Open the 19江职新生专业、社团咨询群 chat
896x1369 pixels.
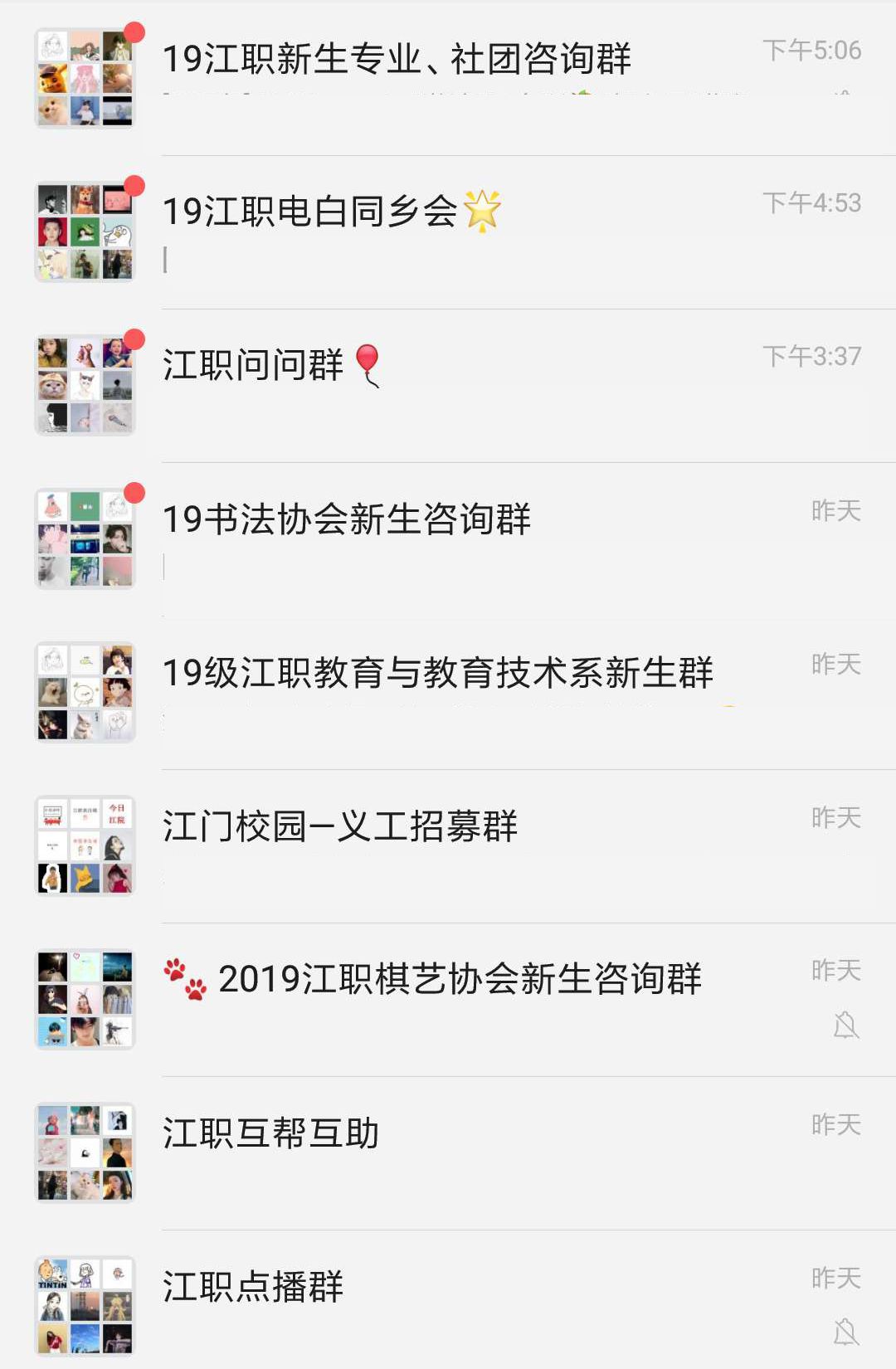pos(397,60)
